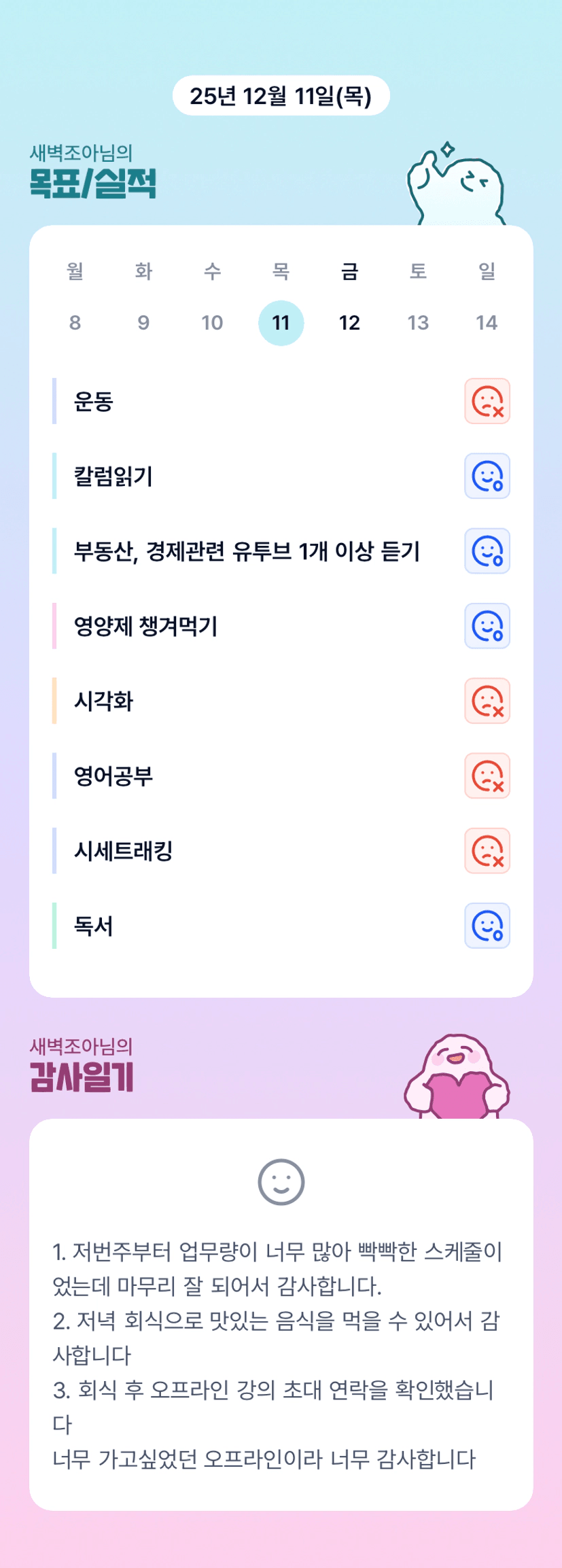The image size is (562, 1568).
Task: Select Tuesday the 9th in the week calendar
Action: click(143, 322)
